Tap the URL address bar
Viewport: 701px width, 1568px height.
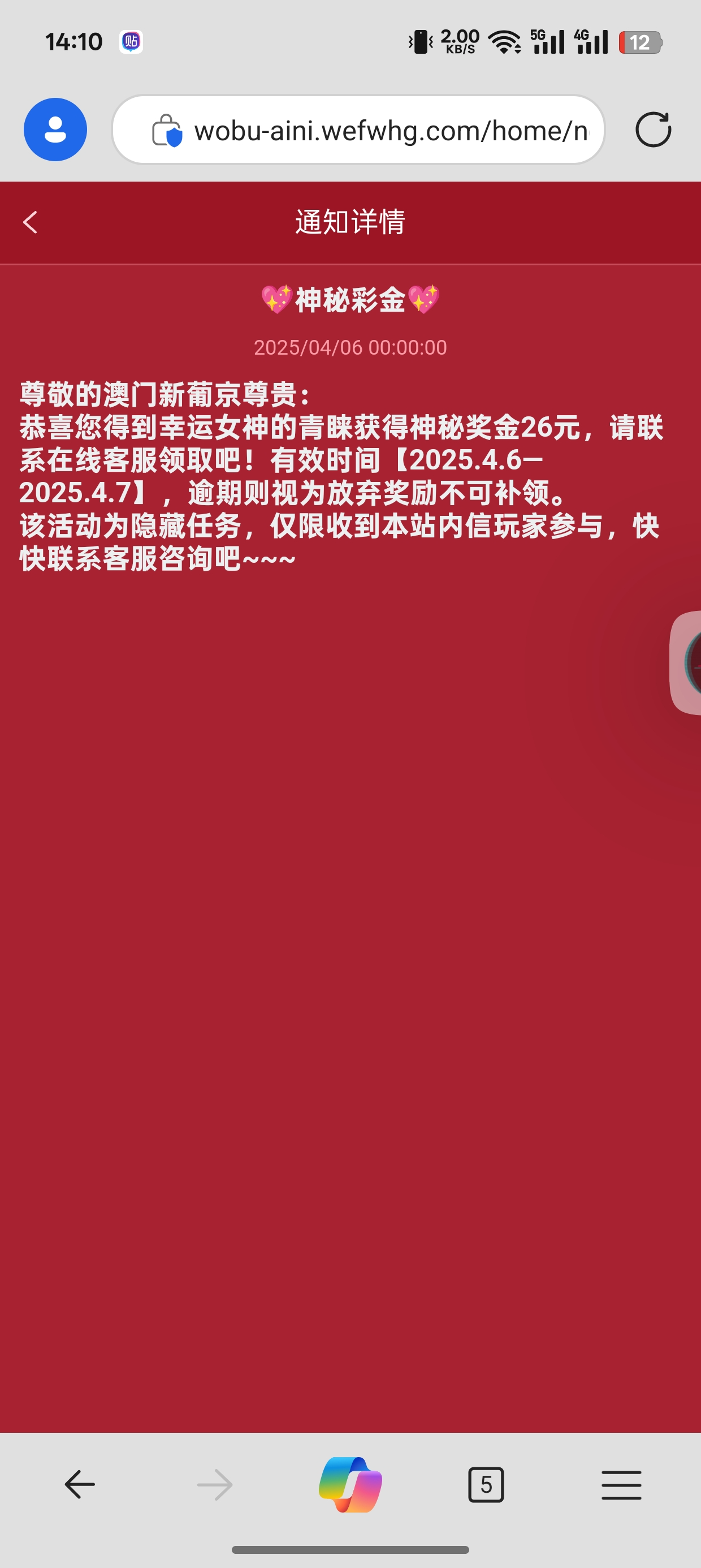(x=390, y=130)
